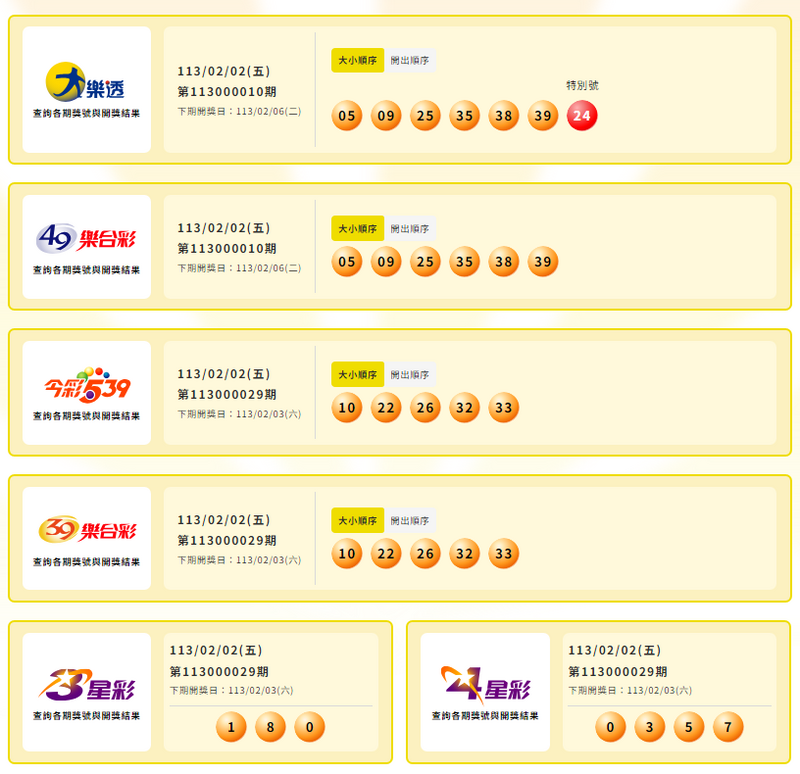The height and width of the screenshot is (774, 800).
Task: Select 大小順序 tab for 今彩539
Action: [x=357, y=375]
